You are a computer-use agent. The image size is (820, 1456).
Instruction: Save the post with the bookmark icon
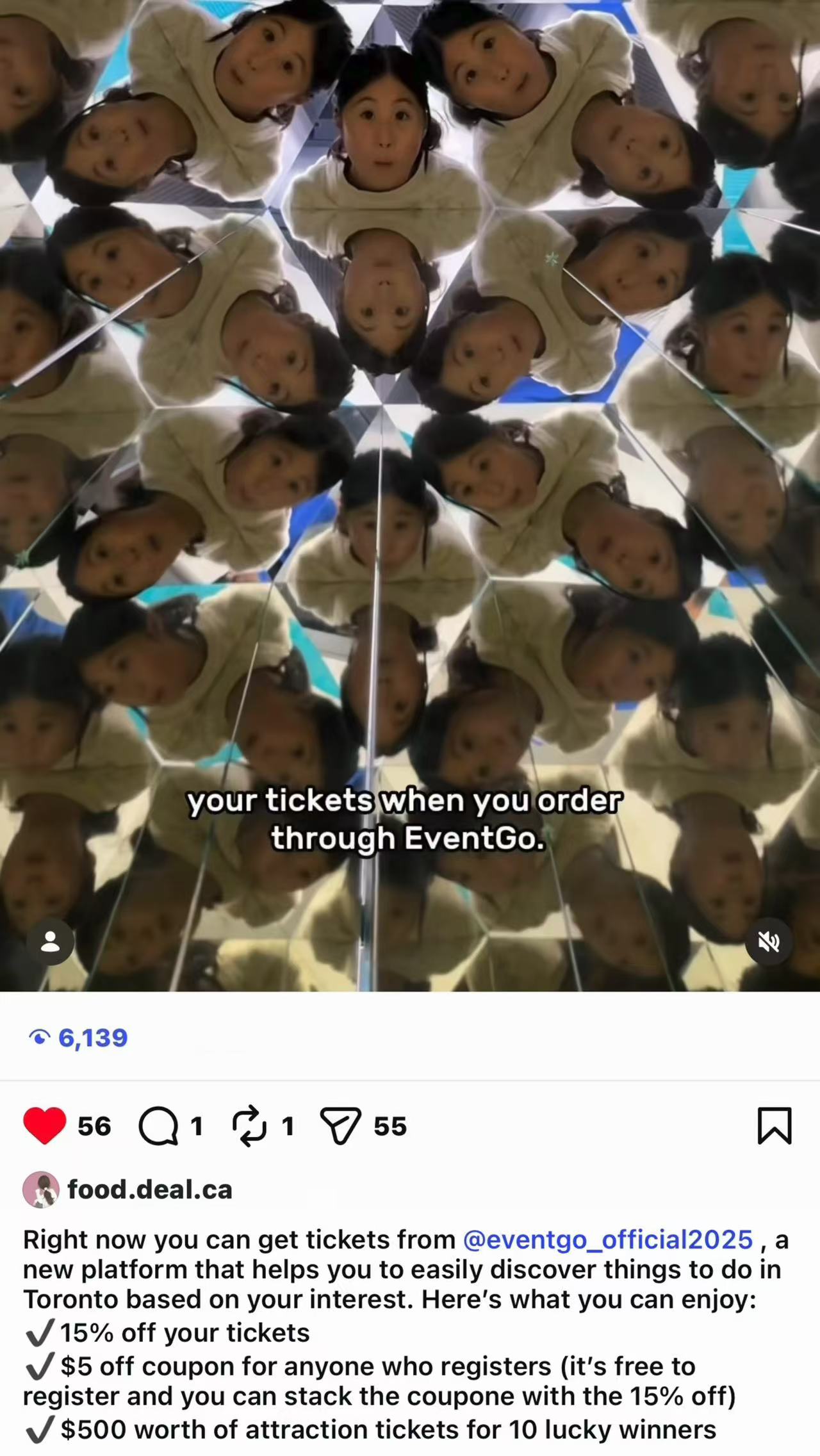pos(775,1125)
